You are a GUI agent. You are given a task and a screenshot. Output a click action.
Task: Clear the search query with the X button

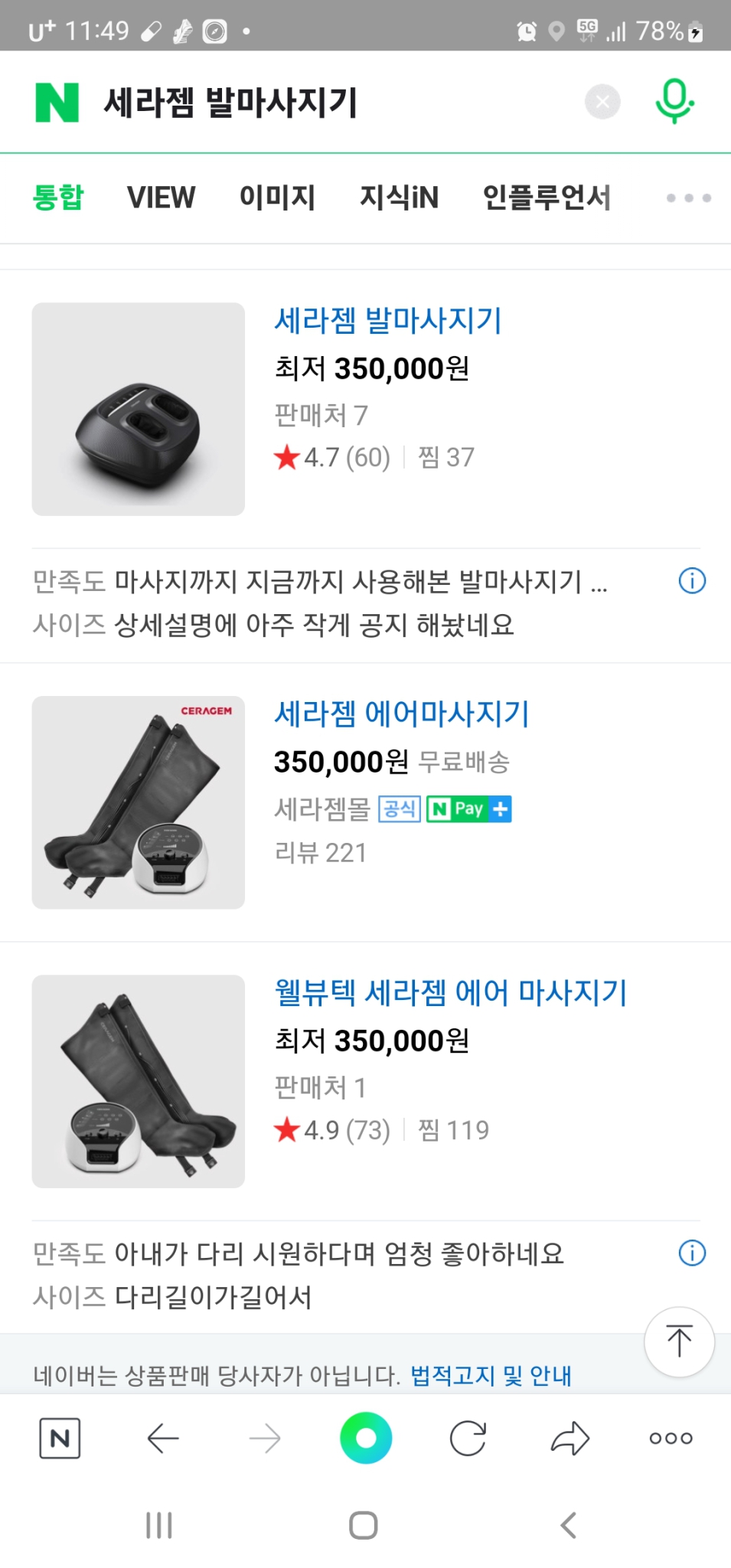pos(602,102)
